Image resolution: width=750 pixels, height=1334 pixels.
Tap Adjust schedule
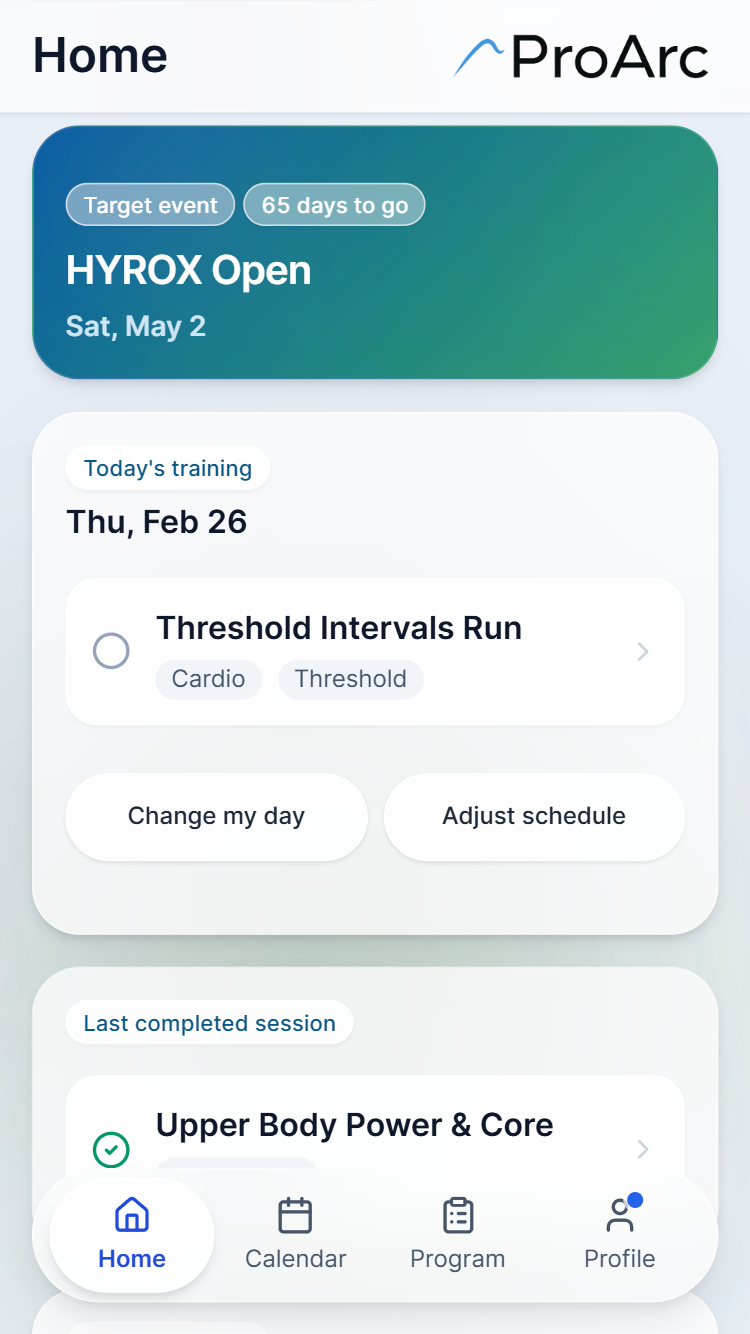(x=534, y=816)
